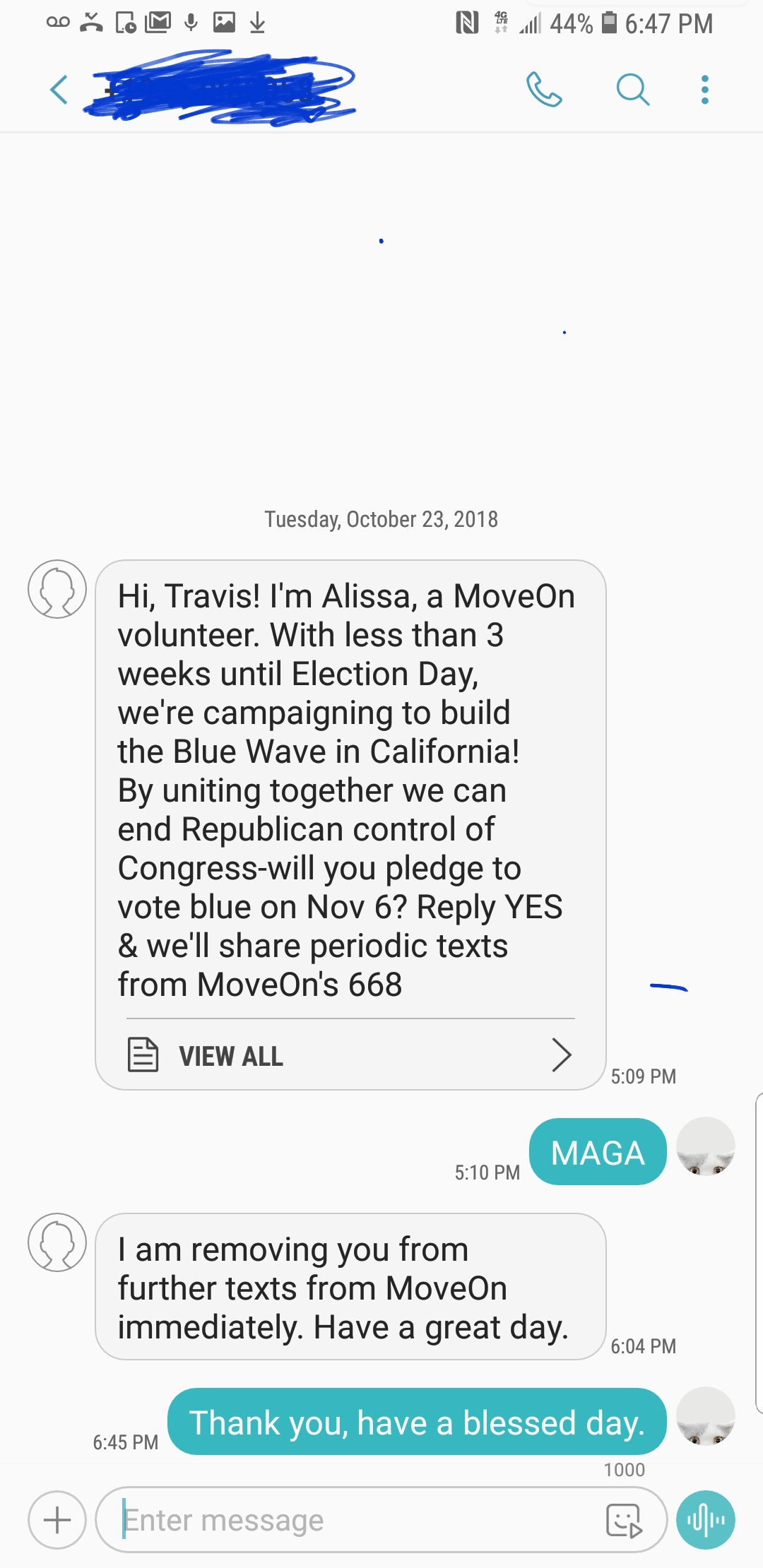The height and width of the screenshot is (1568, 763).
Task: Call this contact with the phone icon
Action: coord(544,90)
